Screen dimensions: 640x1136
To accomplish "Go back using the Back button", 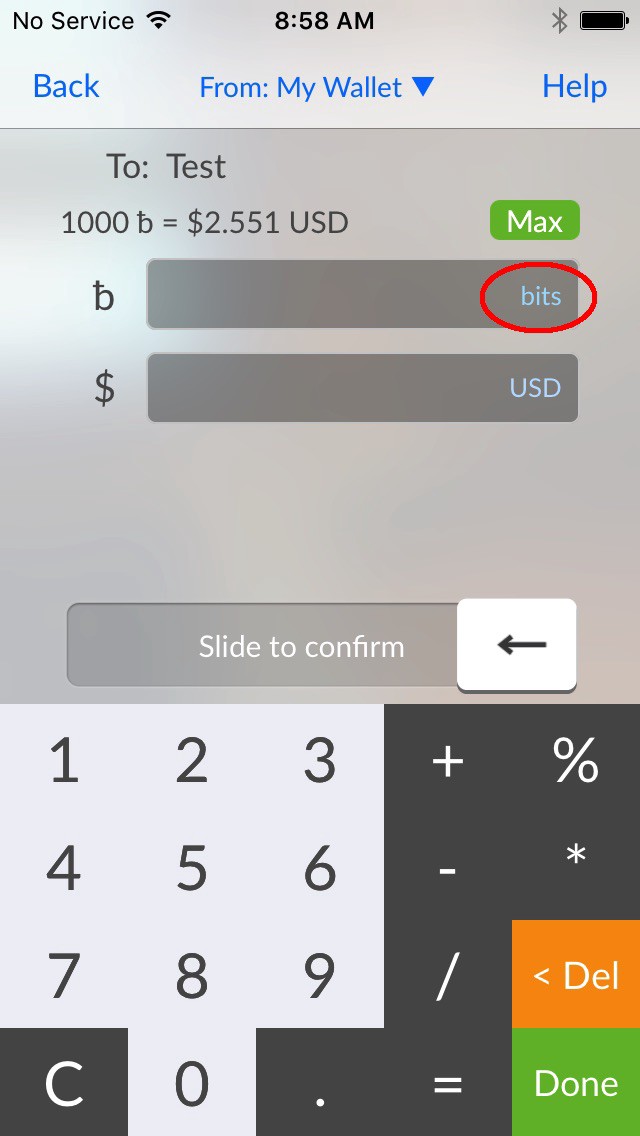I will click(66, 87).
